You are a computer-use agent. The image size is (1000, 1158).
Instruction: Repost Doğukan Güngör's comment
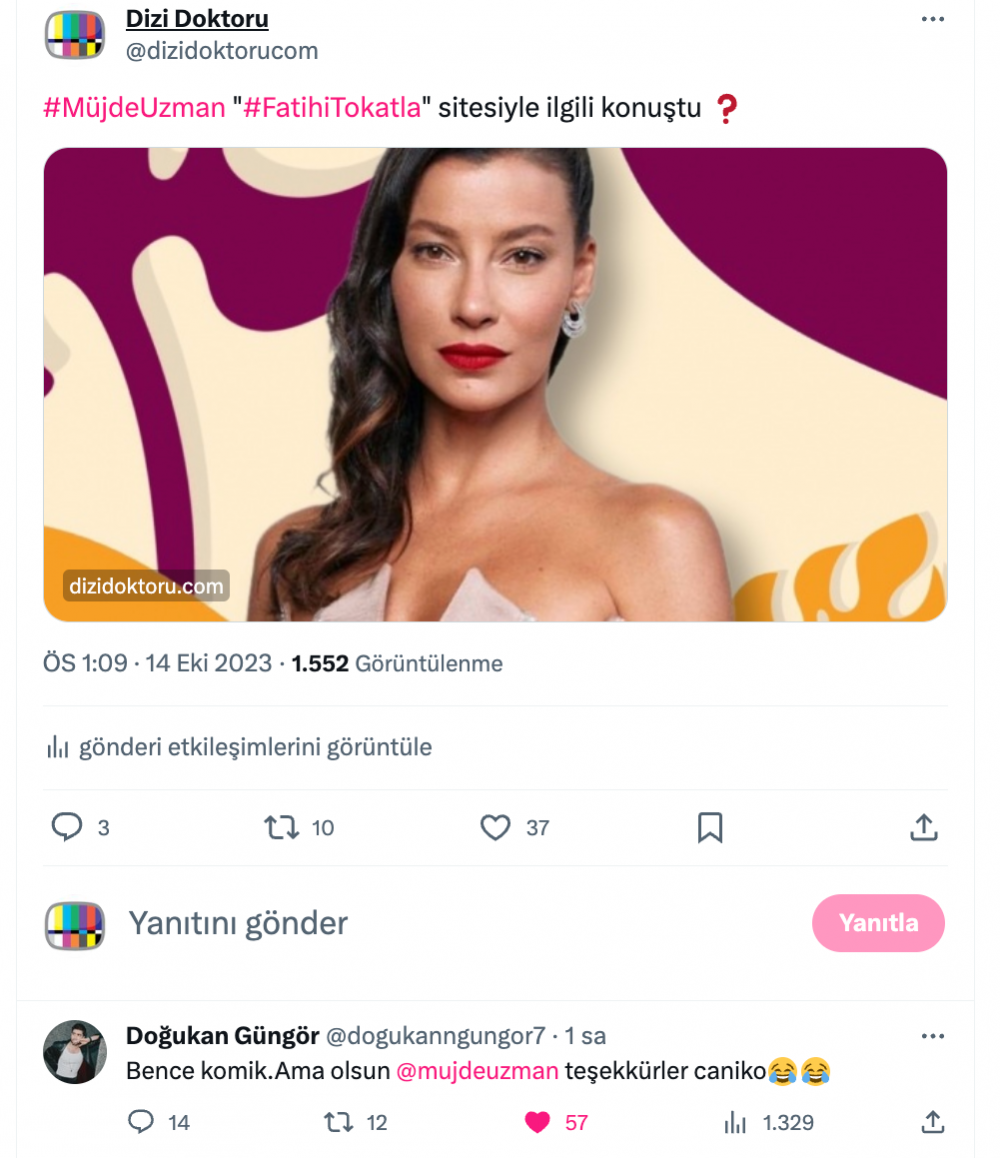340,1123
